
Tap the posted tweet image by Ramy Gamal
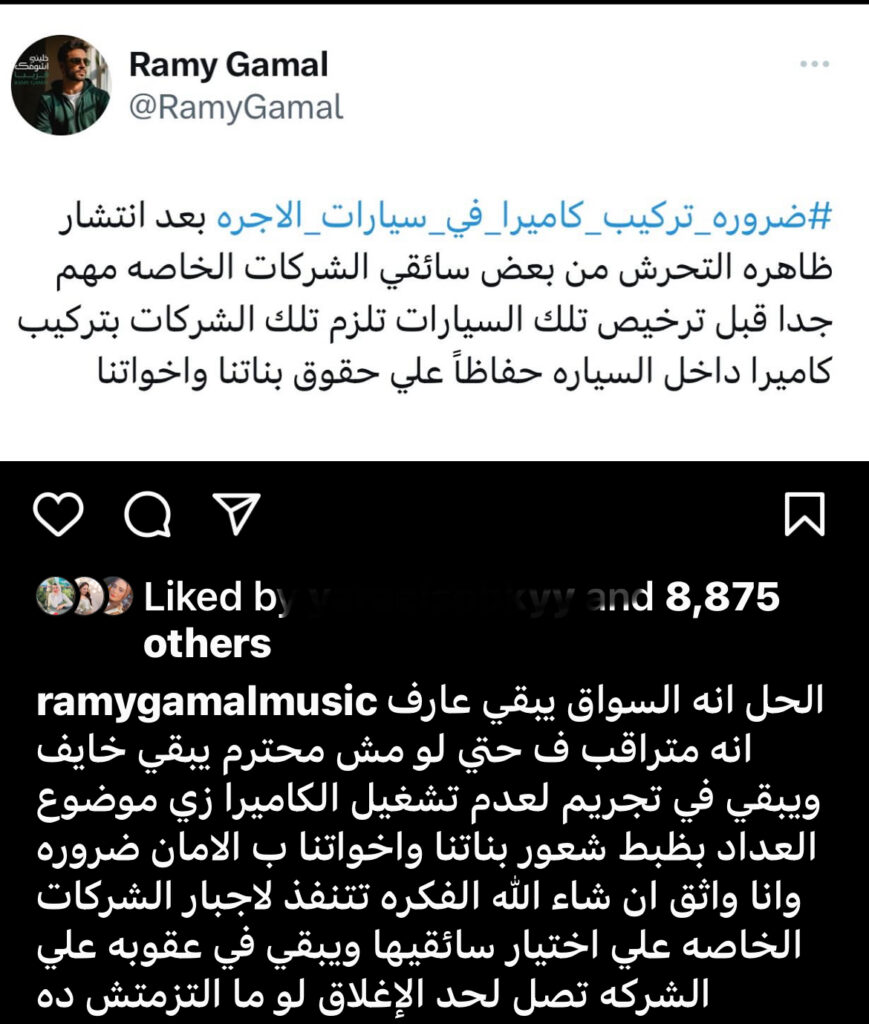click(434, 240)
